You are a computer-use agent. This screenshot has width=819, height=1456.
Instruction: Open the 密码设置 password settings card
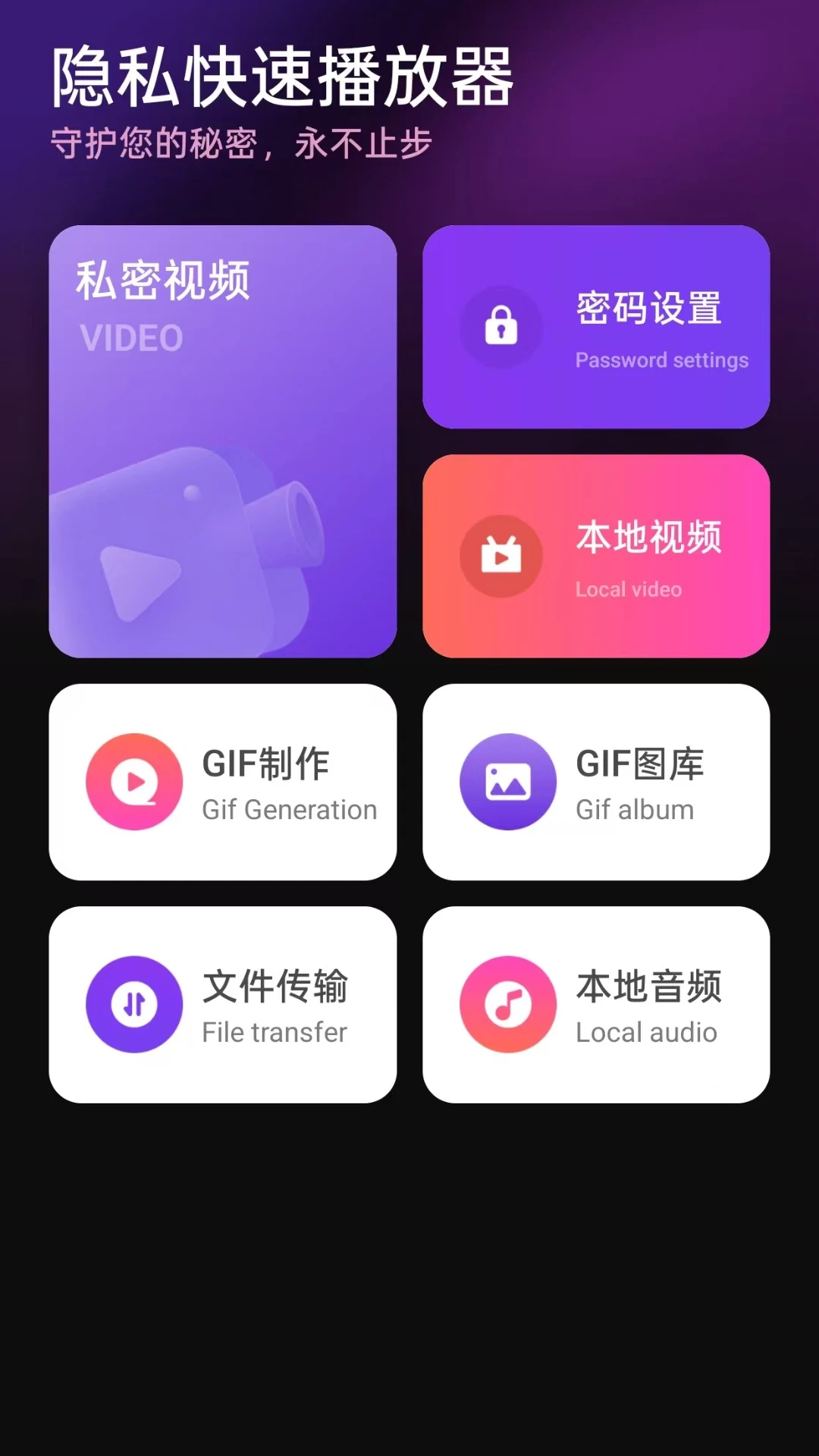598,326
